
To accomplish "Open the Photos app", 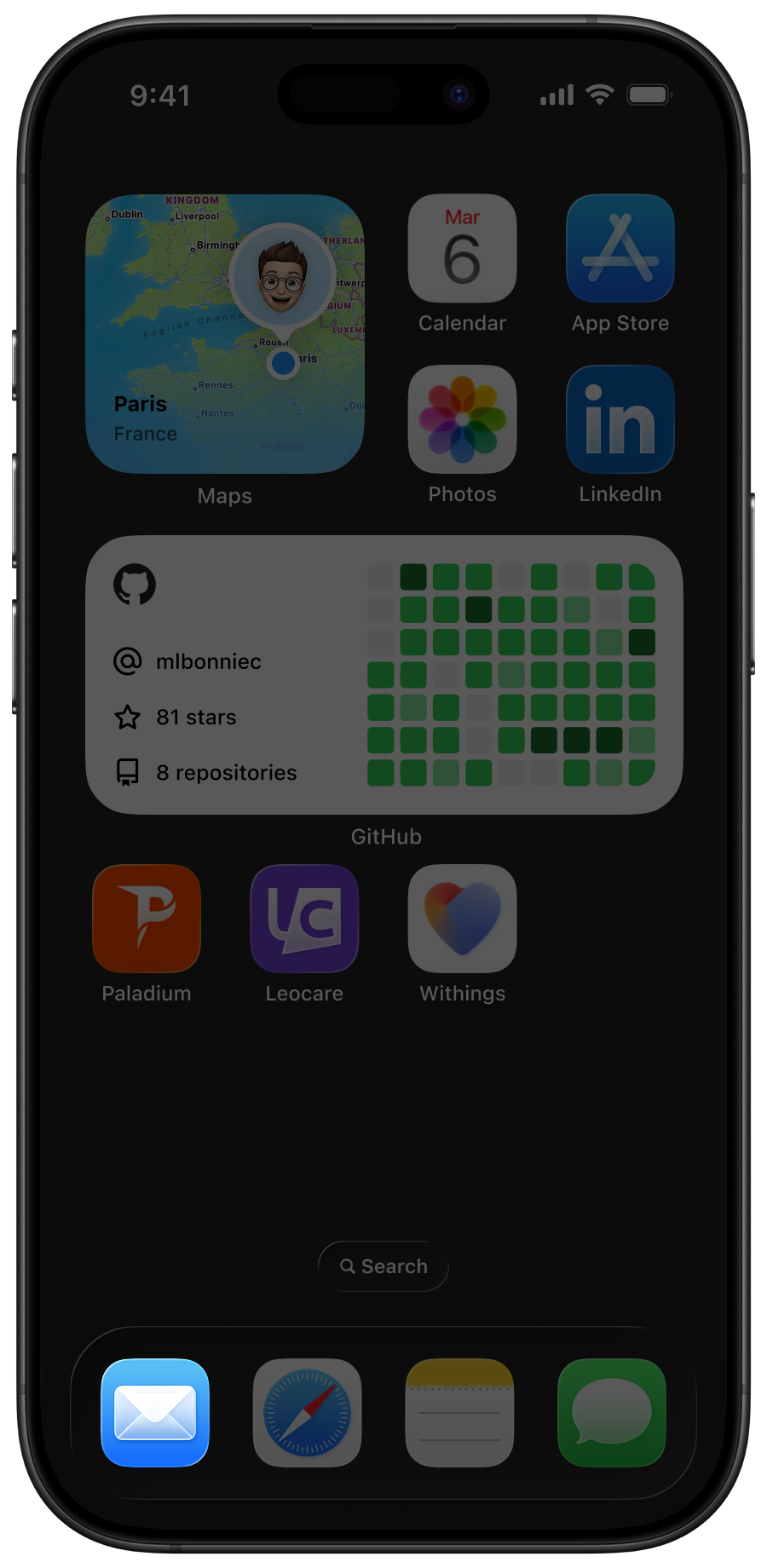I will tap(462, 419).
